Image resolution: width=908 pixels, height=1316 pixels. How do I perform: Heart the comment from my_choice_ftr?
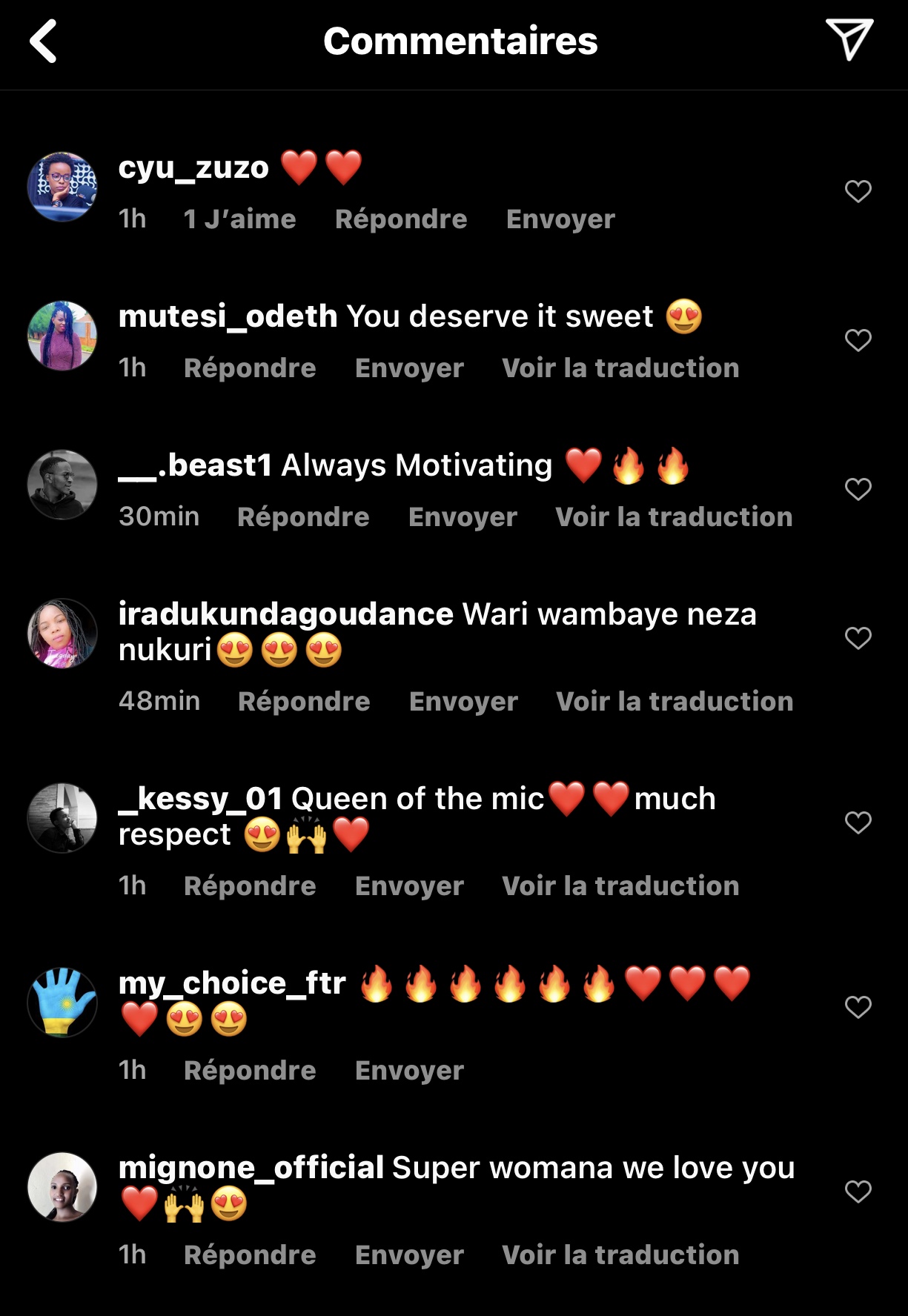click(x=858, y=1007)
